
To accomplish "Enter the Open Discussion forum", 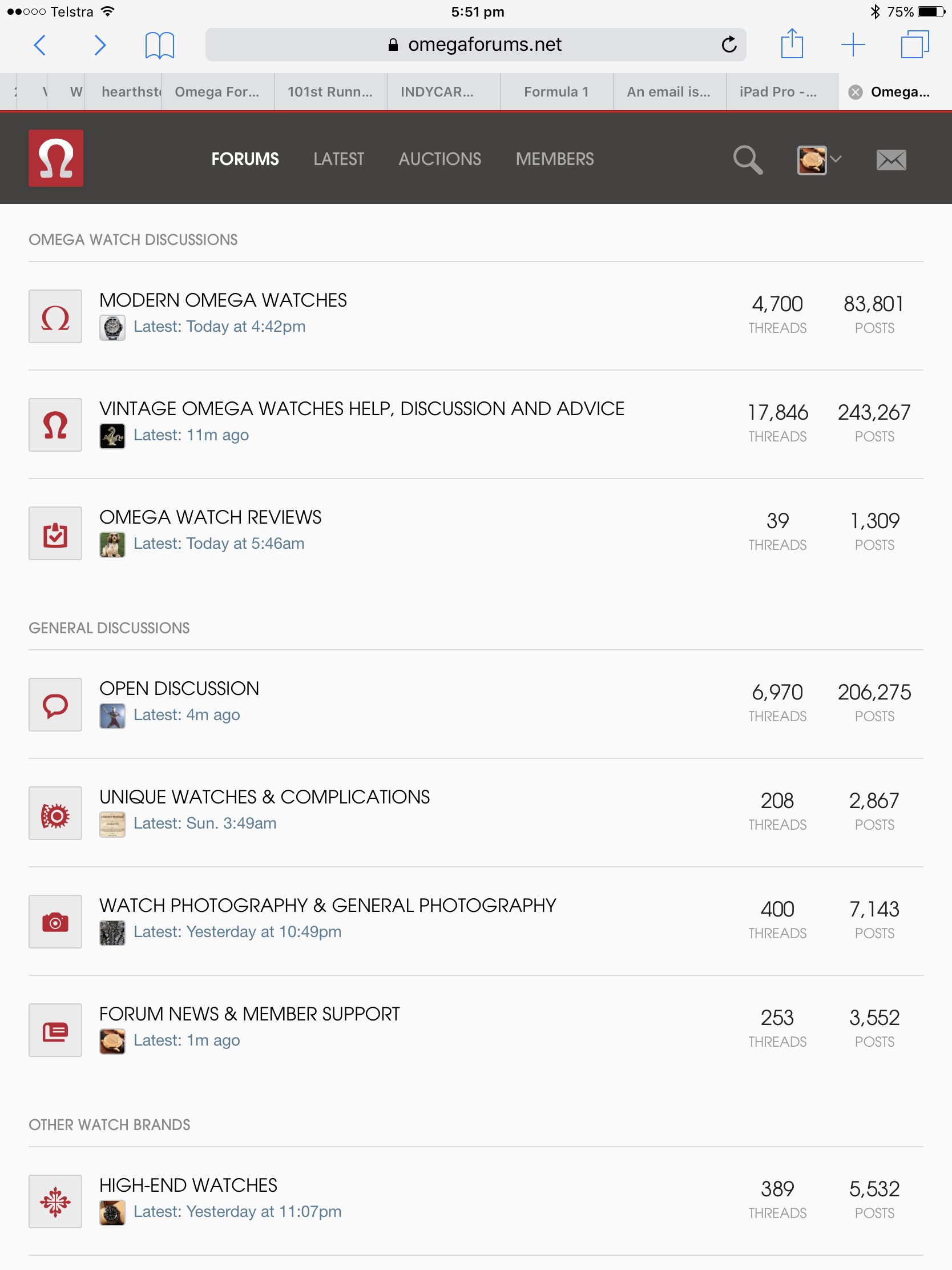I will (179, 689).
